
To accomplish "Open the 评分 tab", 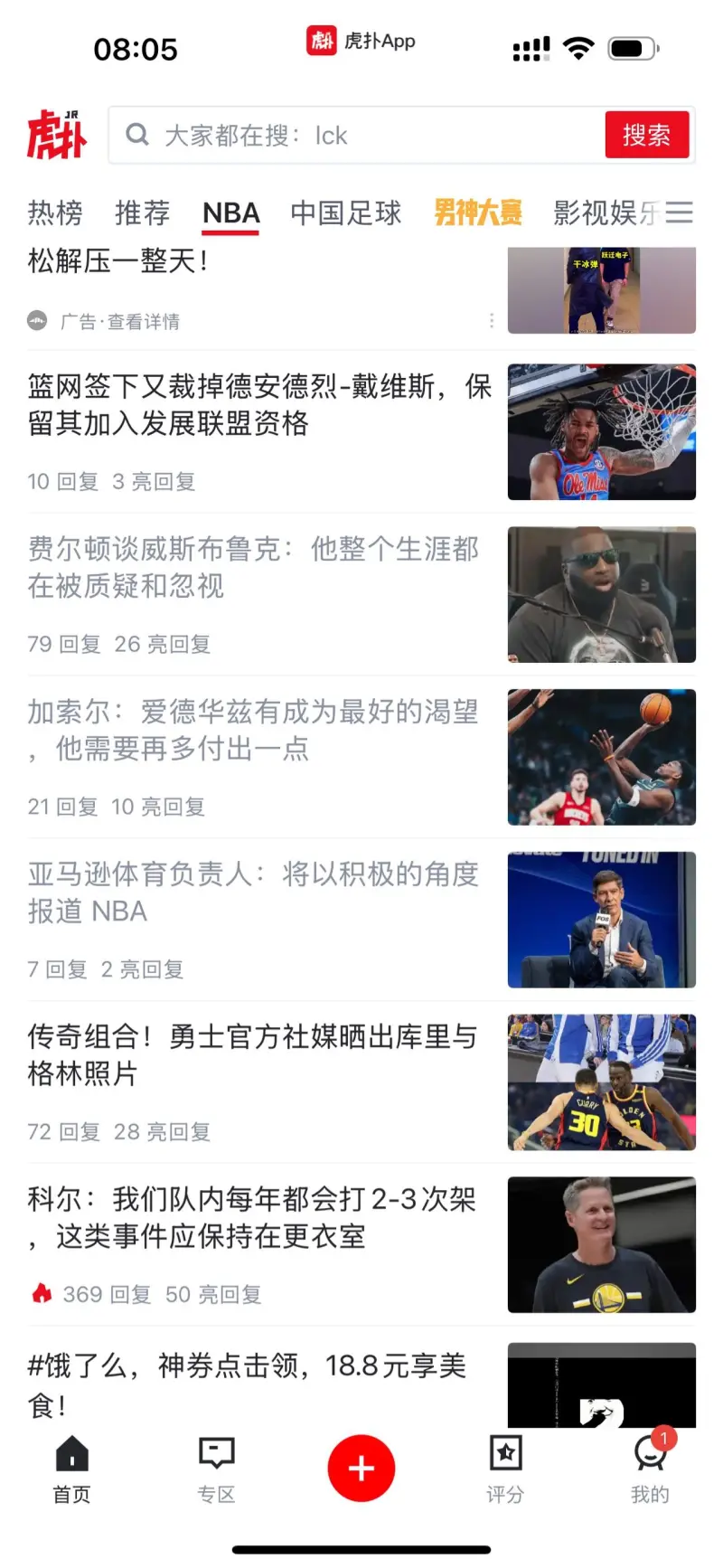I will click(505, 1469).
